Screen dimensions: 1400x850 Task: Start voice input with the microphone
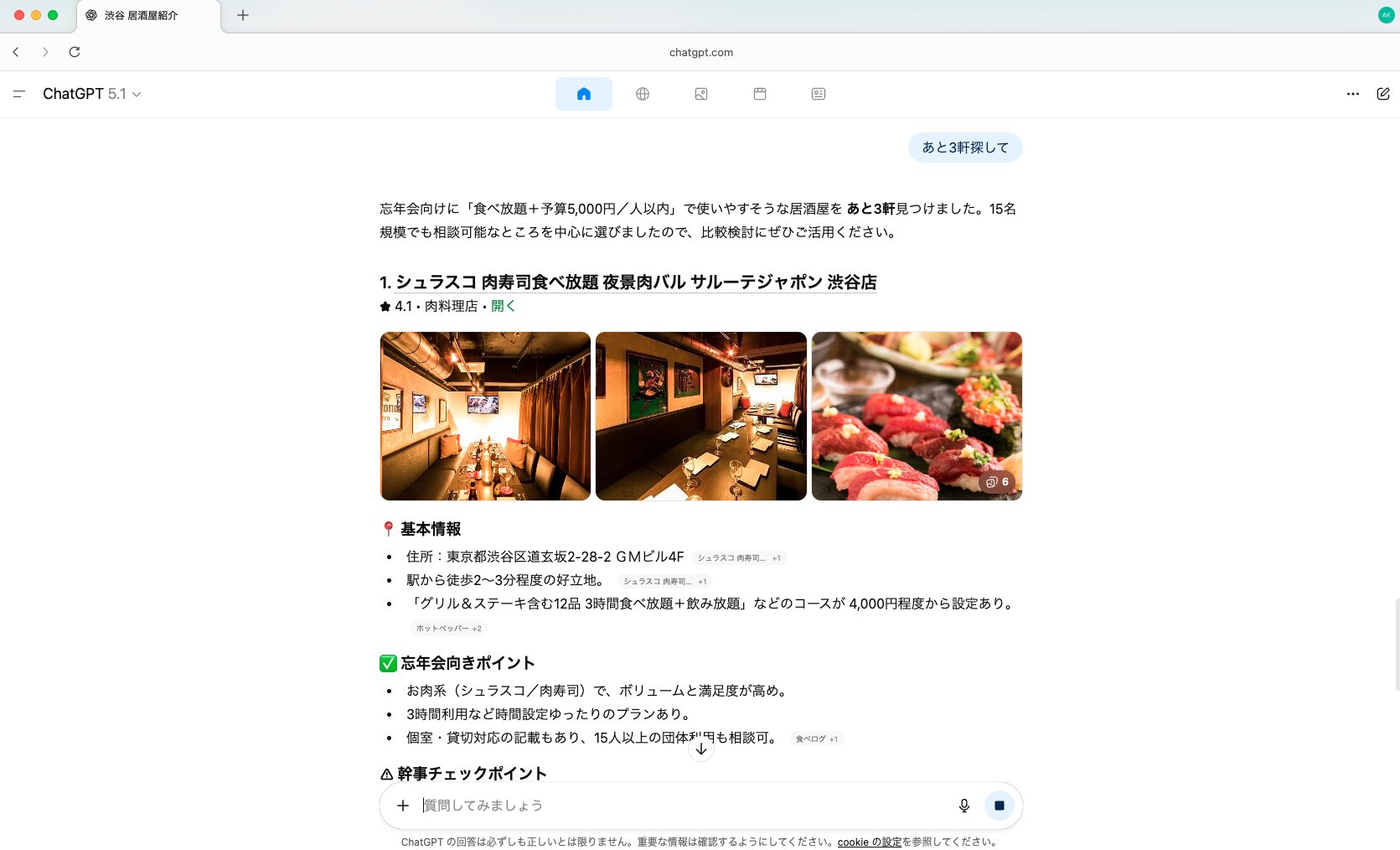[964, 806]
